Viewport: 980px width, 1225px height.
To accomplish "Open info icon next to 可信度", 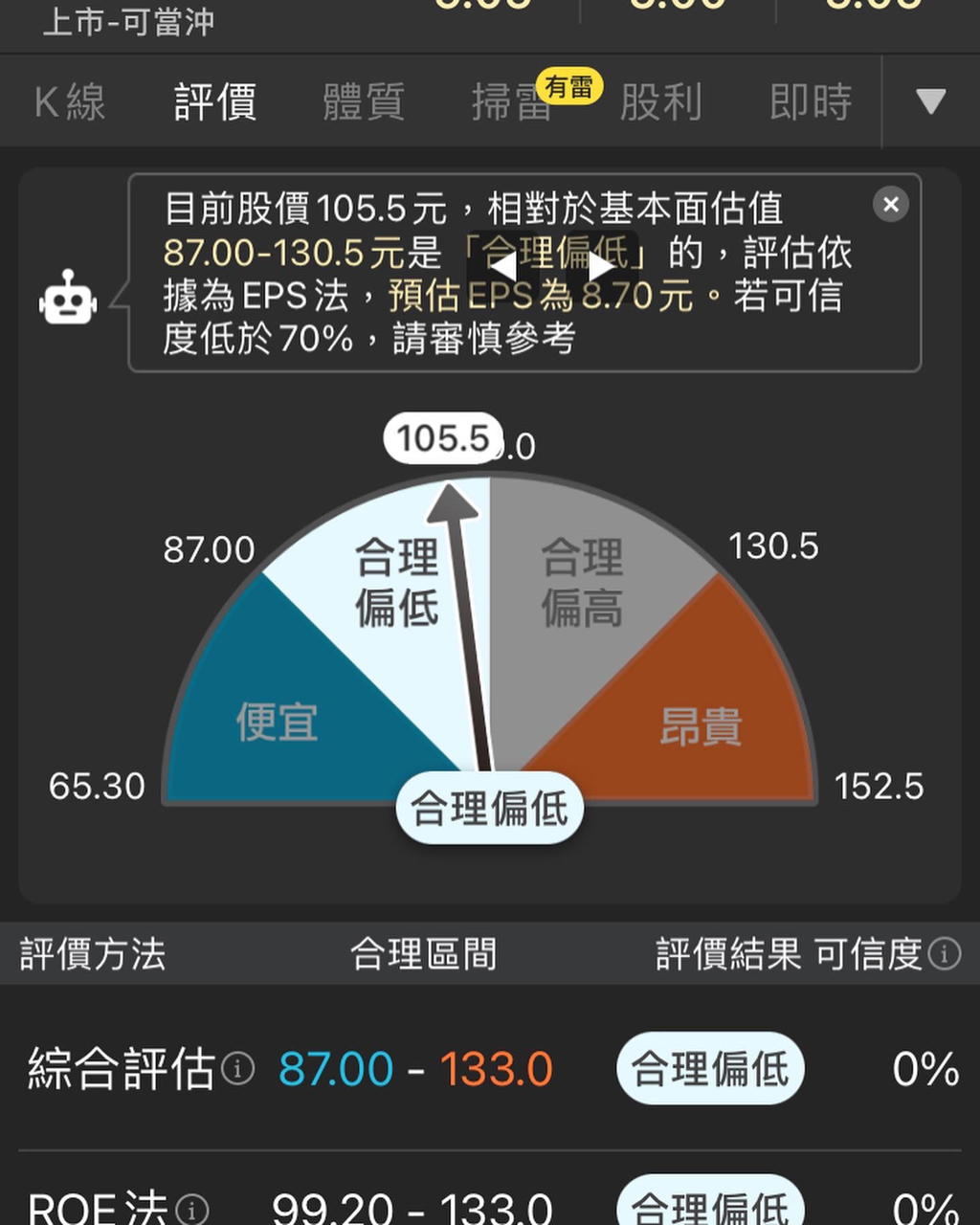I will tap(945, 954).
